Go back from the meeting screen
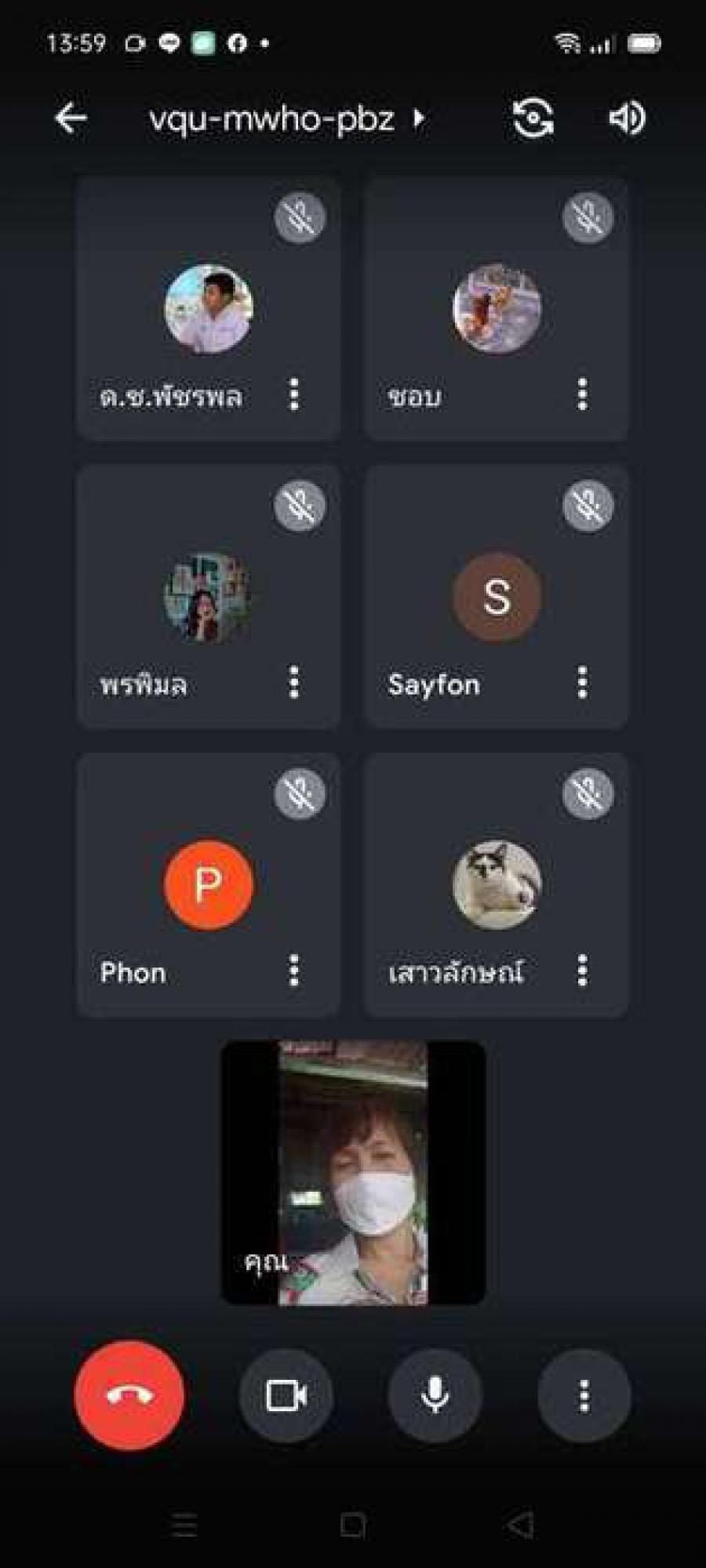Viewport: 706px width, 1568px height. 71,118
